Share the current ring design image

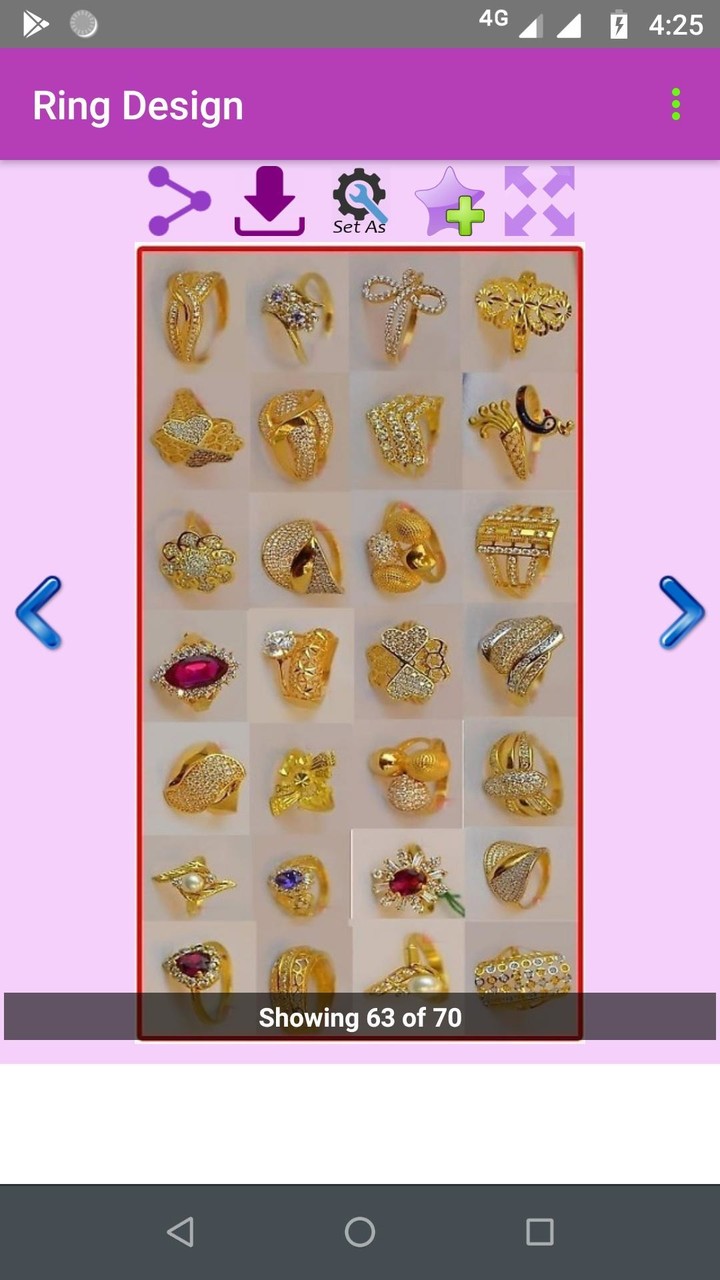point(180,200)
